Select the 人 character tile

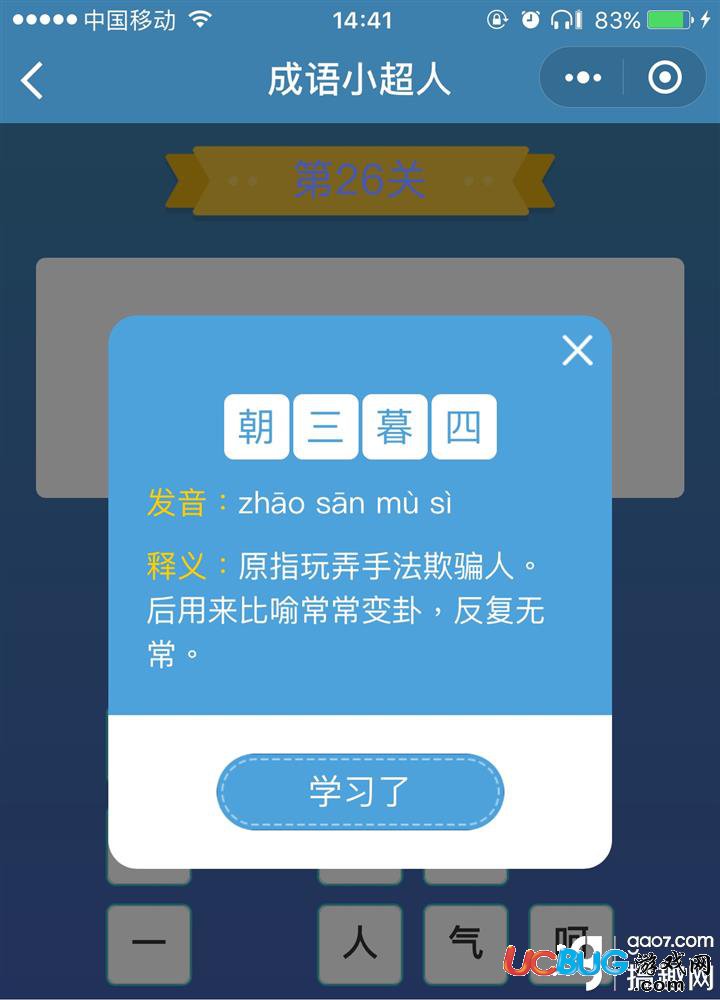click(x=360, y=942)
